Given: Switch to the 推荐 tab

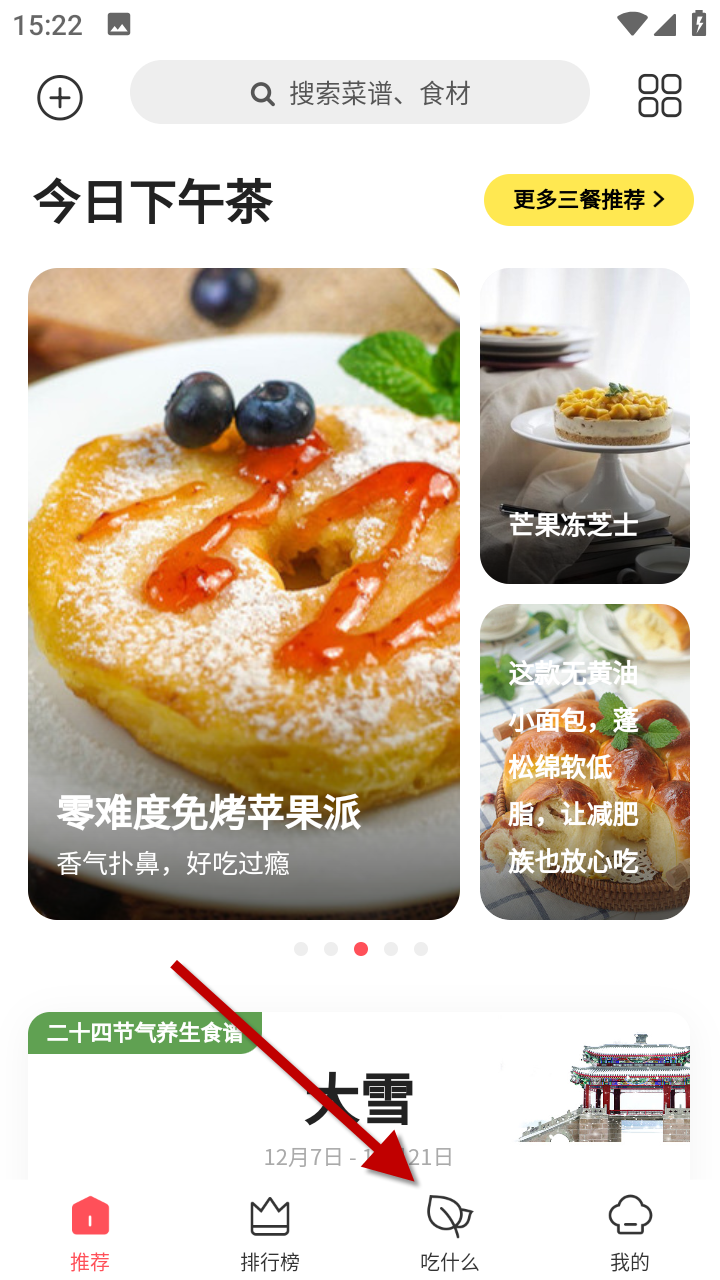Looking at the screenshot, I should point(90,1234).
